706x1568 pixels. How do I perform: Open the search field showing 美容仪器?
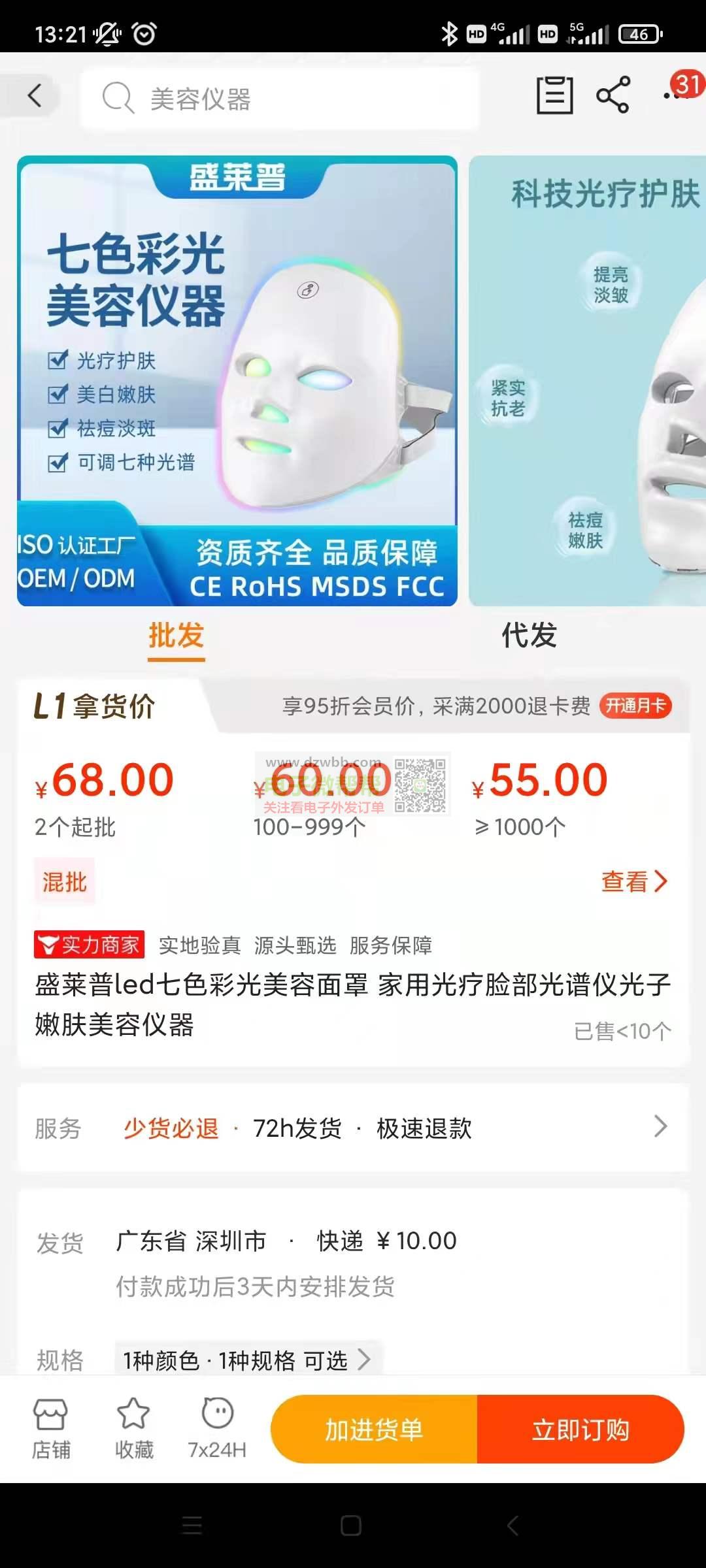pos(281,99)
